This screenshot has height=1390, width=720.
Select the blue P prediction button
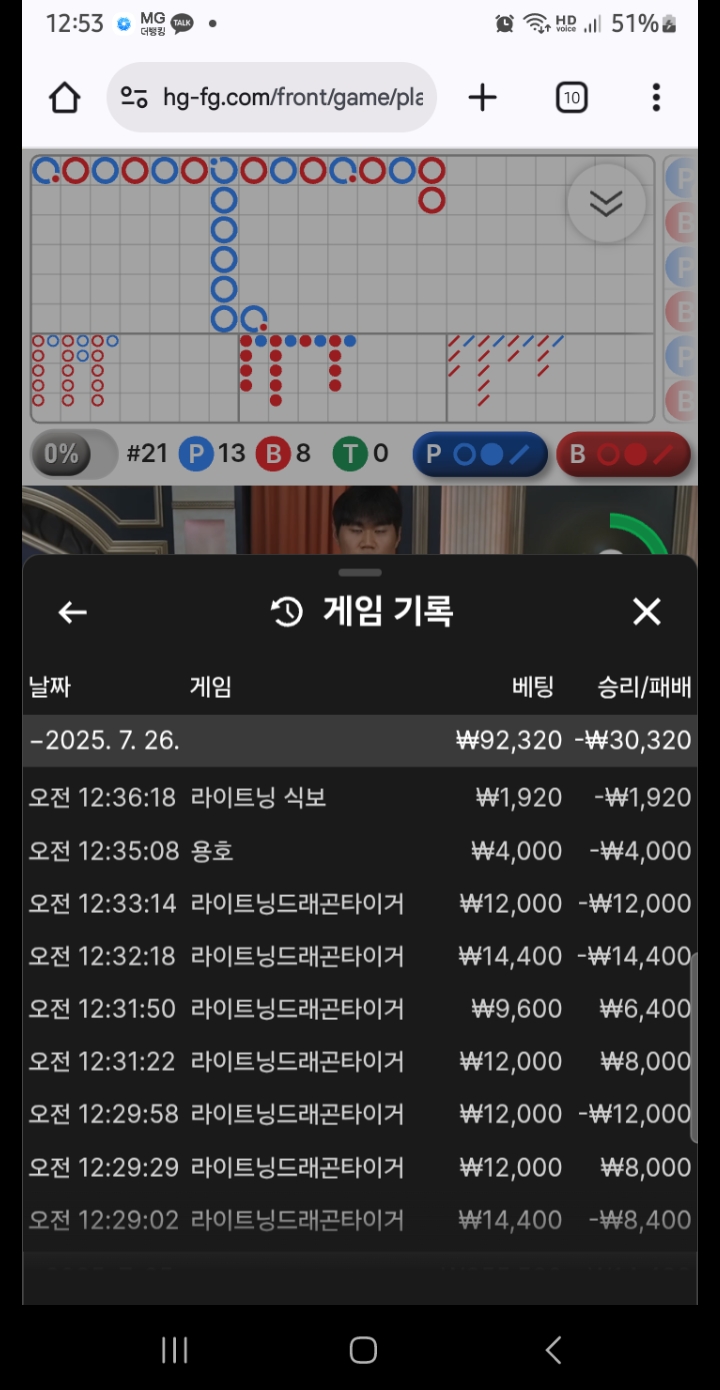coord(480,454)
